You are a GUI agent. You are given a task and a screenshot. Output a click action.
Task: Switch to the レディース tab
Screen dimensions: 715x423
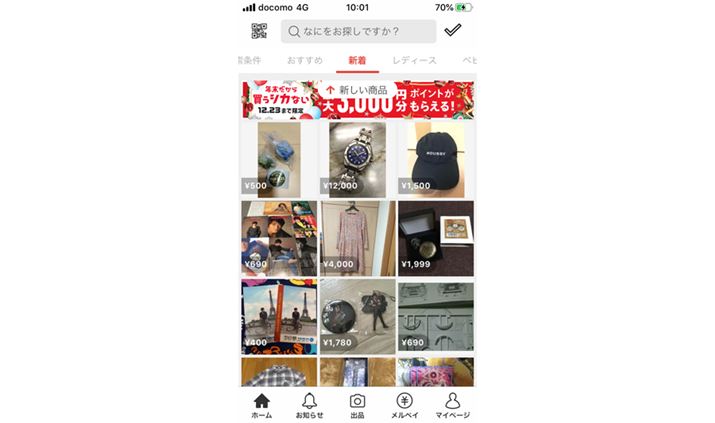414,61
